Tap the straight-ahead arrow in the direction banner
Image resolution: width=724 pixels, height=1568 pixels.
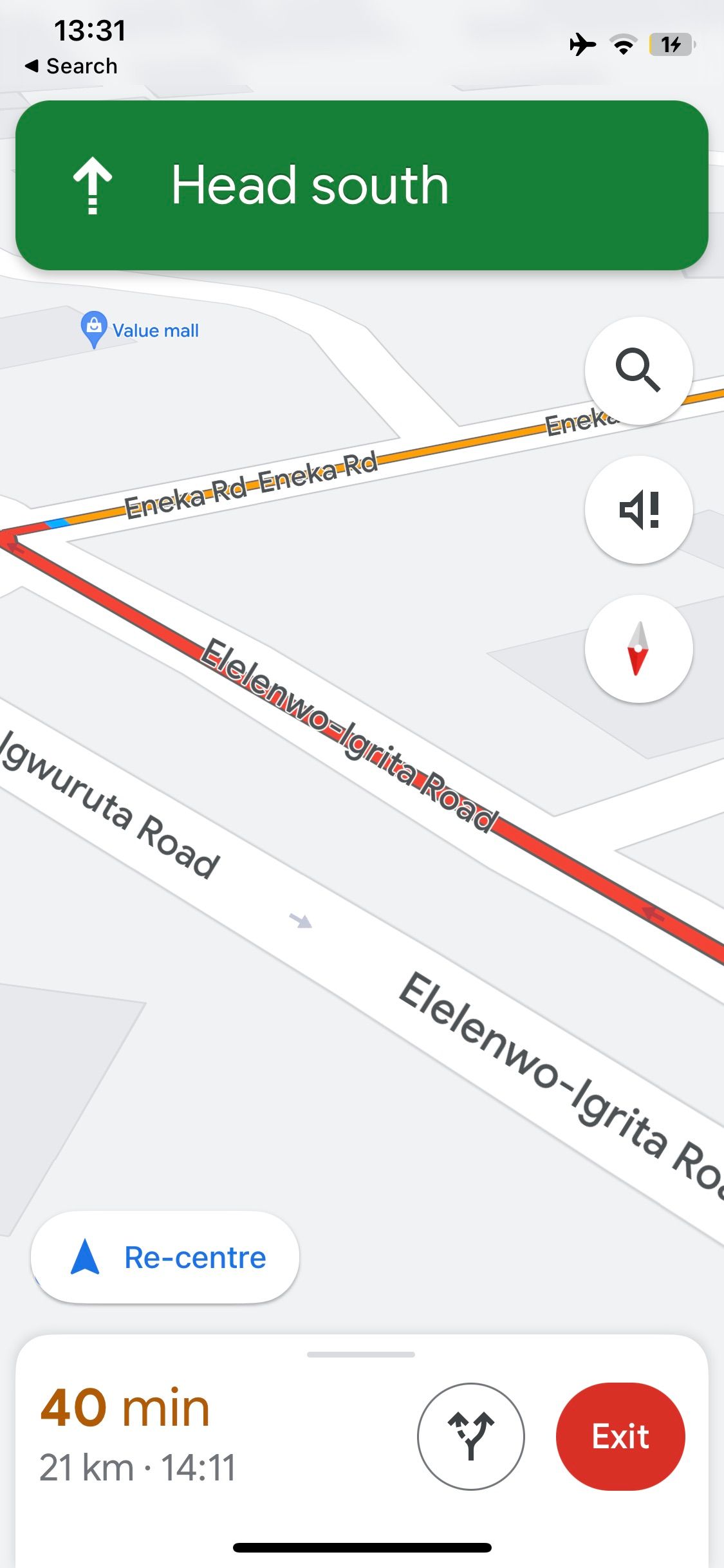pyautogui.click(x=93, y=186)
